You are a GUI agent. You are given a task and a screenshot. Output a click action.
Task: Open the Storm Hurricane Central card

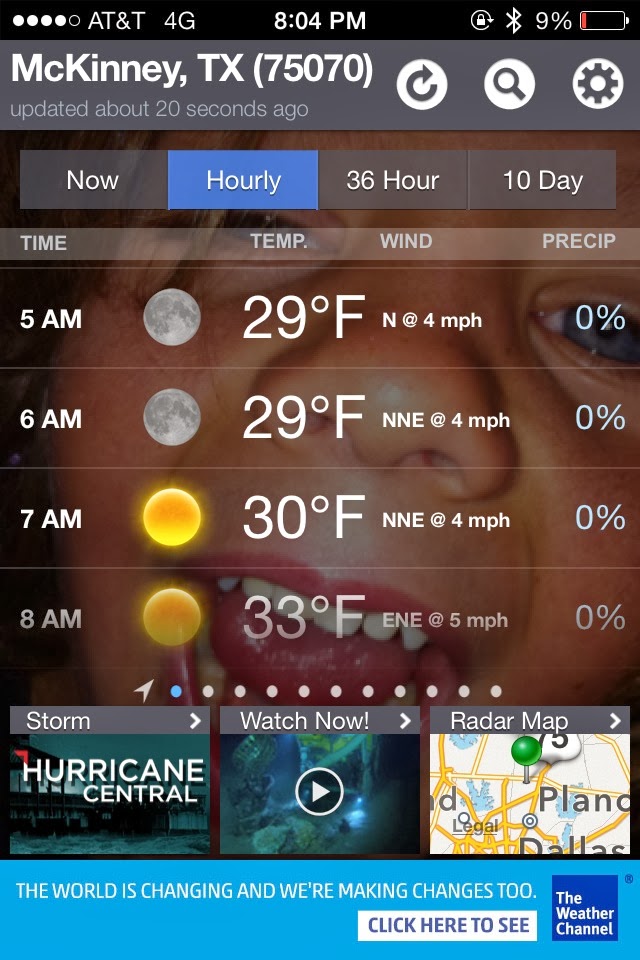[x=110, y=781]
